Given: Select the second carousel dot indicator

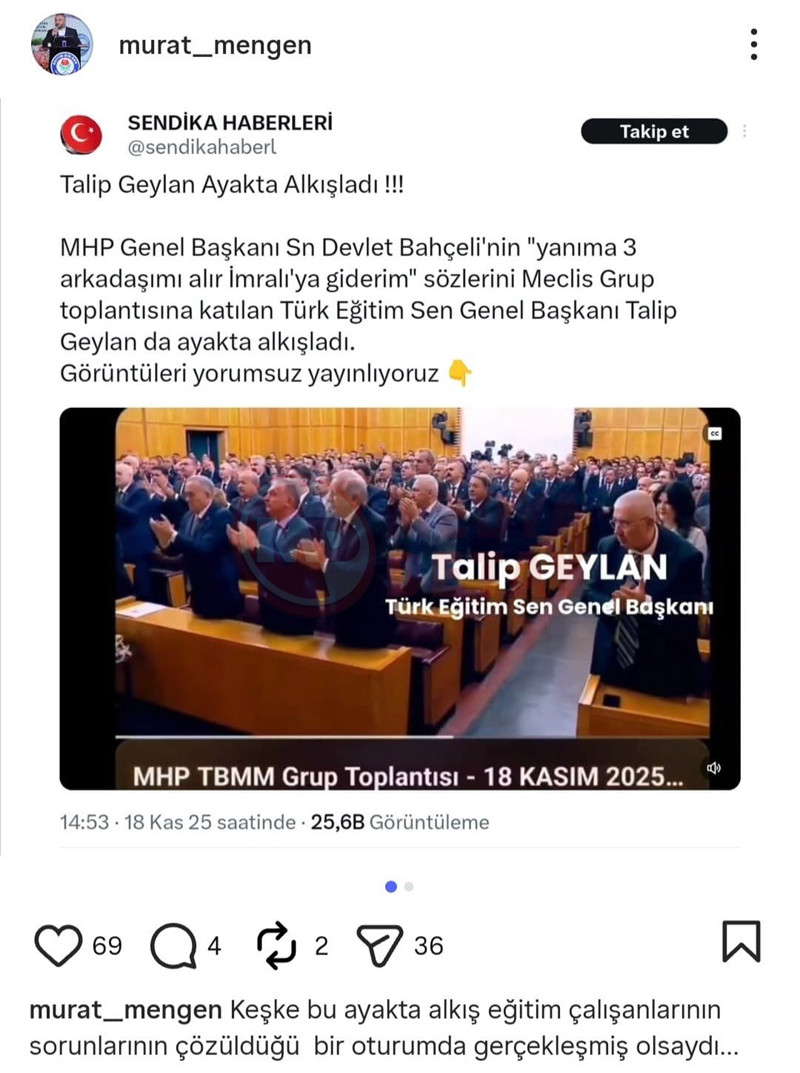Looking at the screenshot, I should pos(409,885).
